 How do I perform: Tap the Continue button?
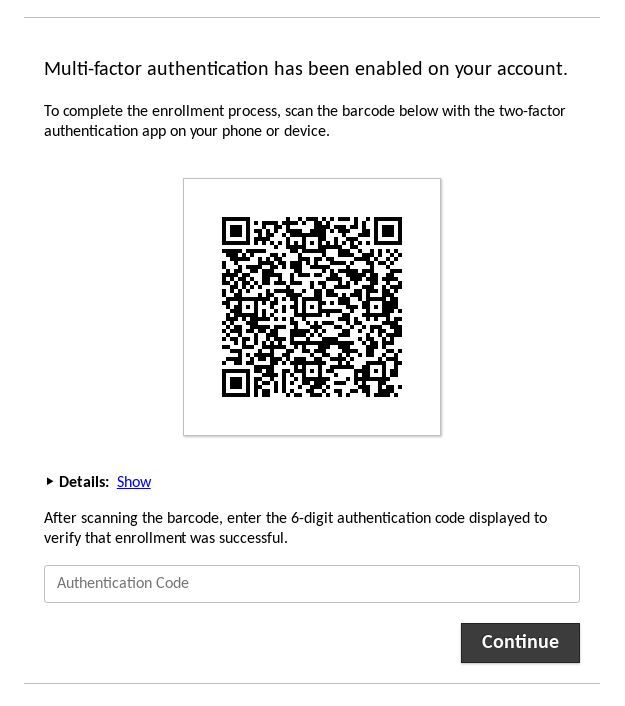tap(519, 642)
